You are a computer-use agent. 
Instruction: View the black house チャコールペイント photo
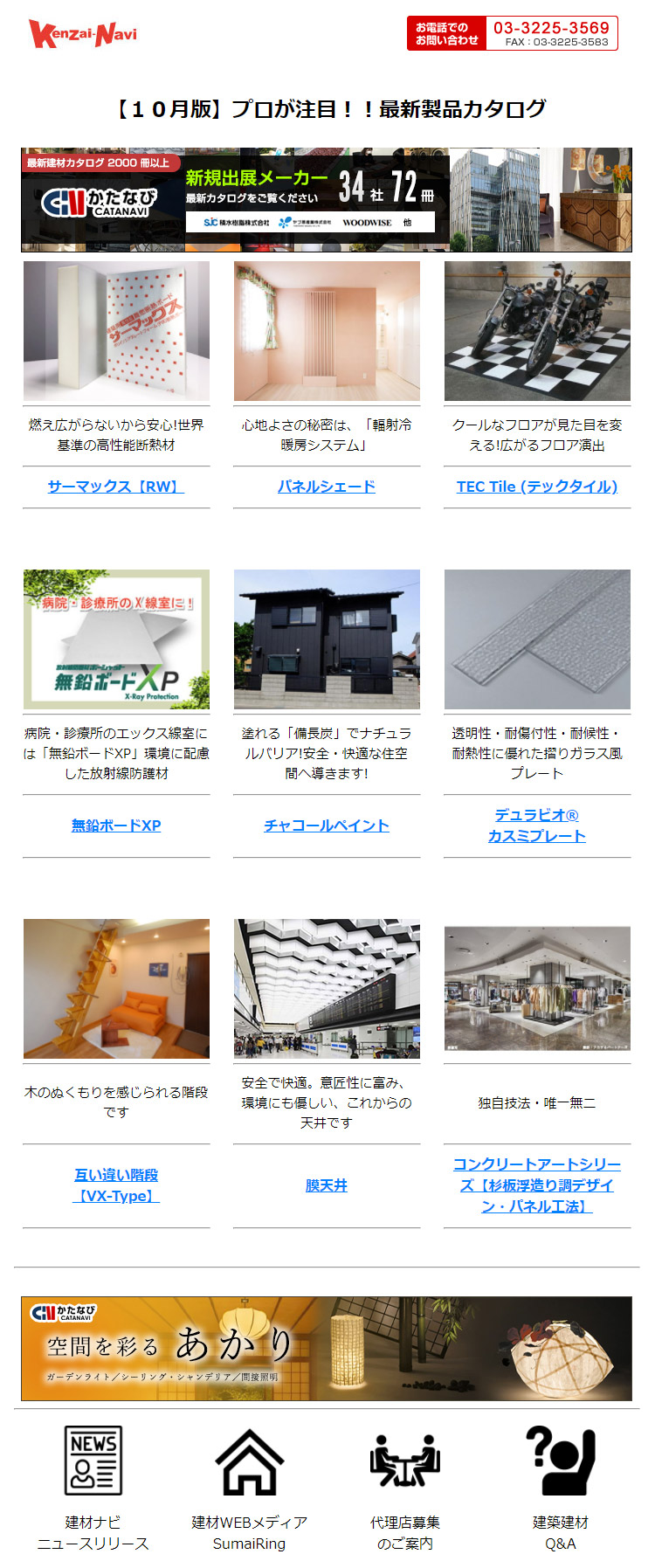click(327, 639)
